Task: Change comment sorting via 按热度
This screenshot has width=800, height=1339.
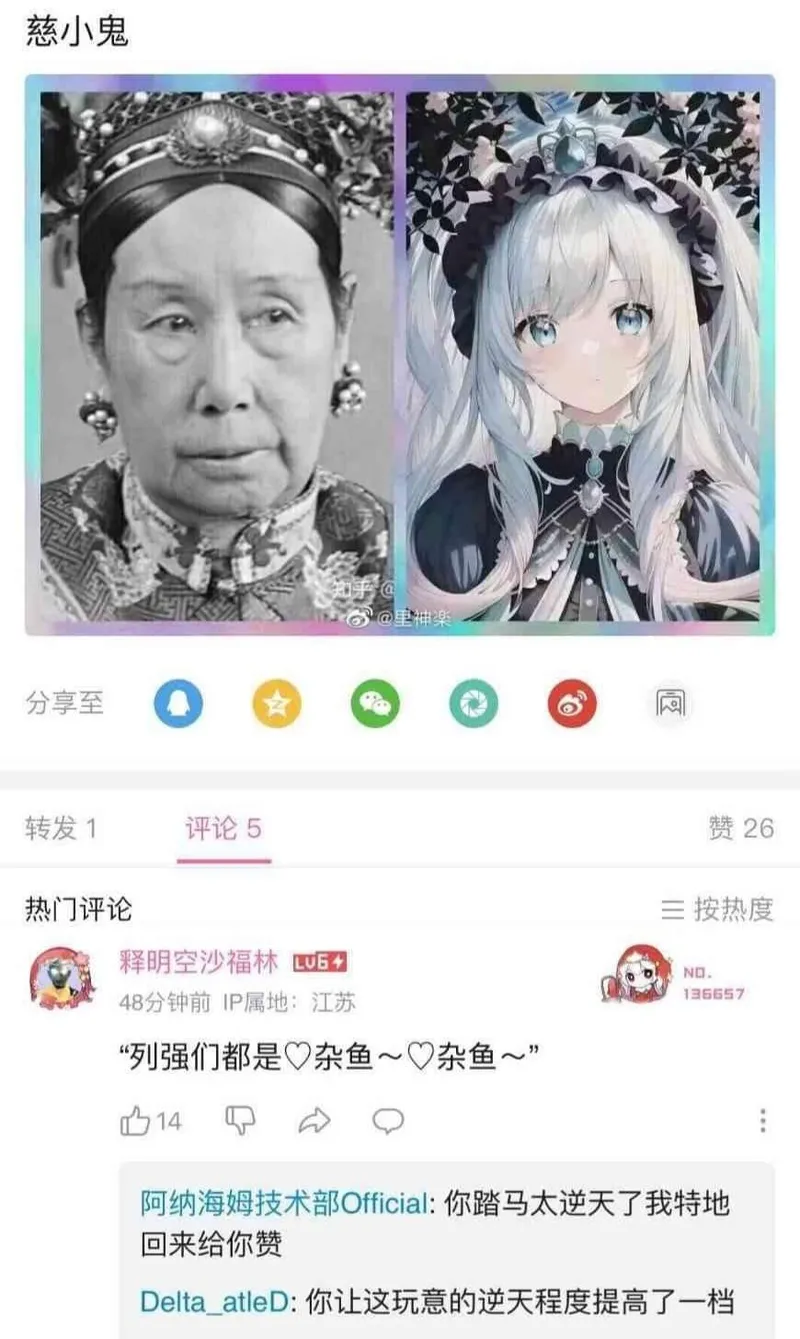Action: tap(719, 909)
